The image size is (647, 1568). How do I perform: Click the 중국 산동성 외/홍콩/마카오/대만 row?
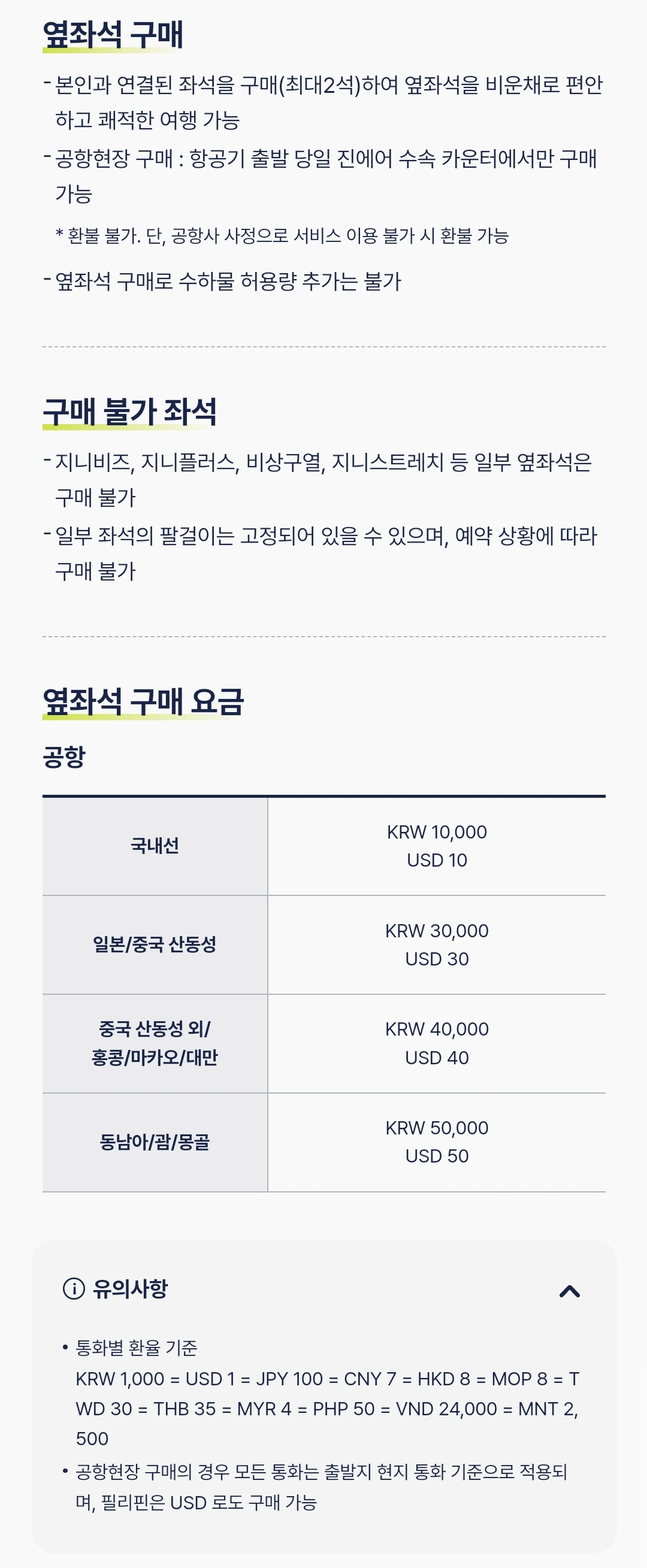pos(154,1044)
